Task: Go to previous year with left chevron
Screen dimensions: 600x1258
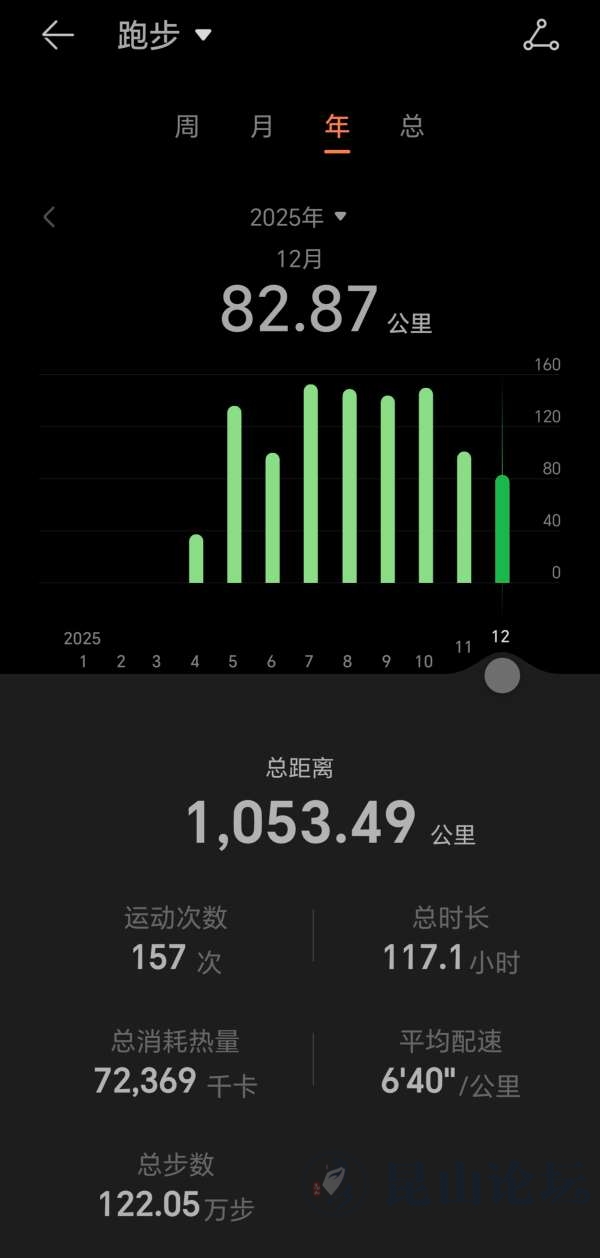Action: (x=49, y=217)
